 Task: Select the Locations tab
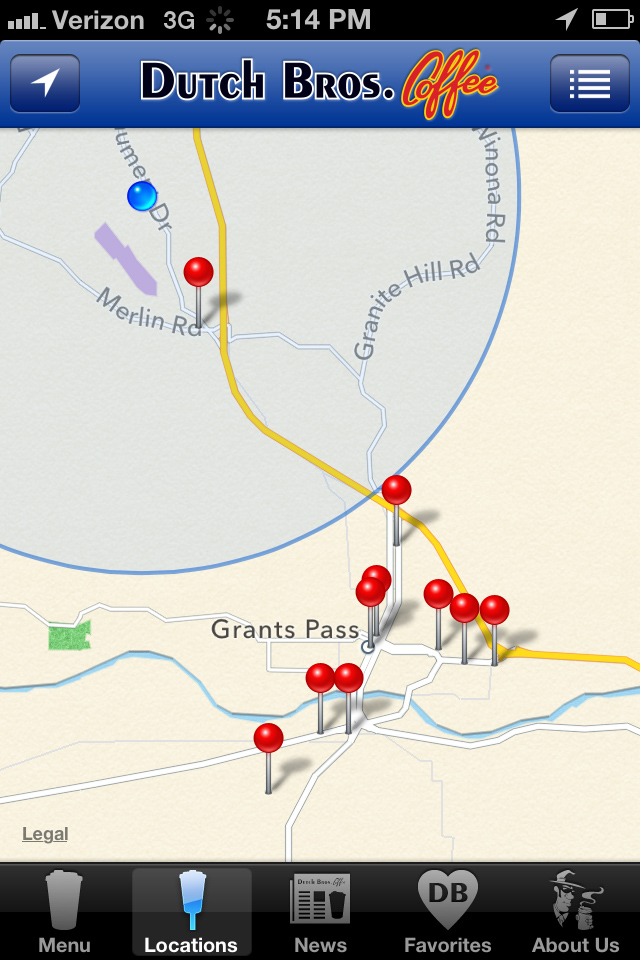pyautogui.click(x=191, y=912)
